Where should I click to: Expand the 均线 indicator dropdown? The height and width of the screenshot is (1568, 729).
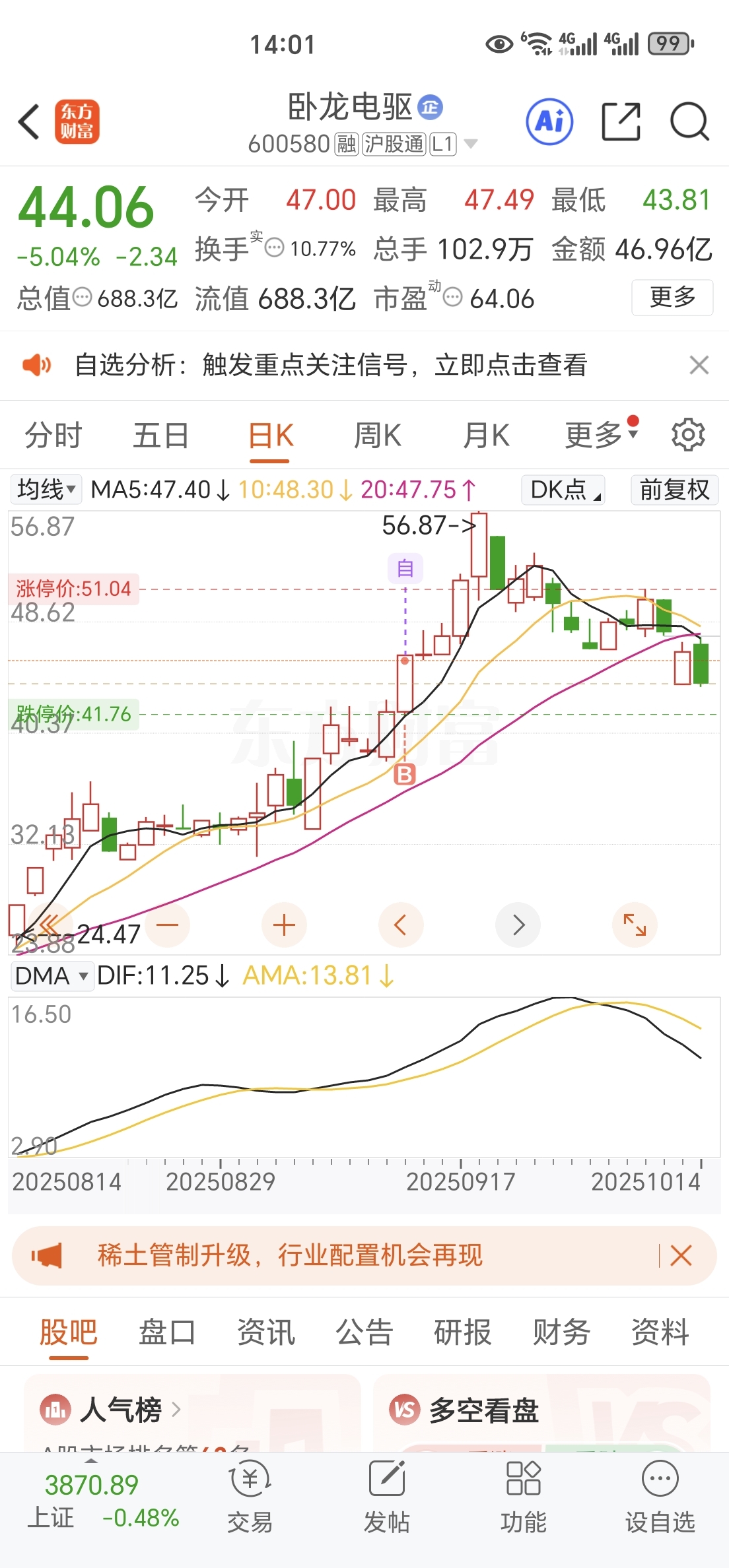click(x=46, y=490)
